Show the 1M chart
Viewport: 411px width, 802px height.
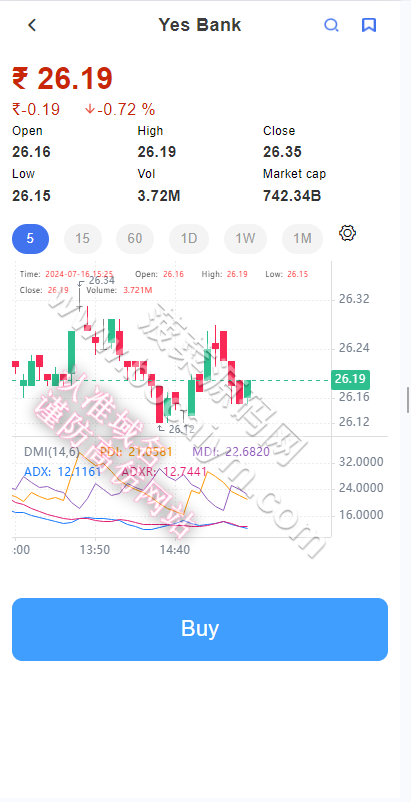point(302,239)
